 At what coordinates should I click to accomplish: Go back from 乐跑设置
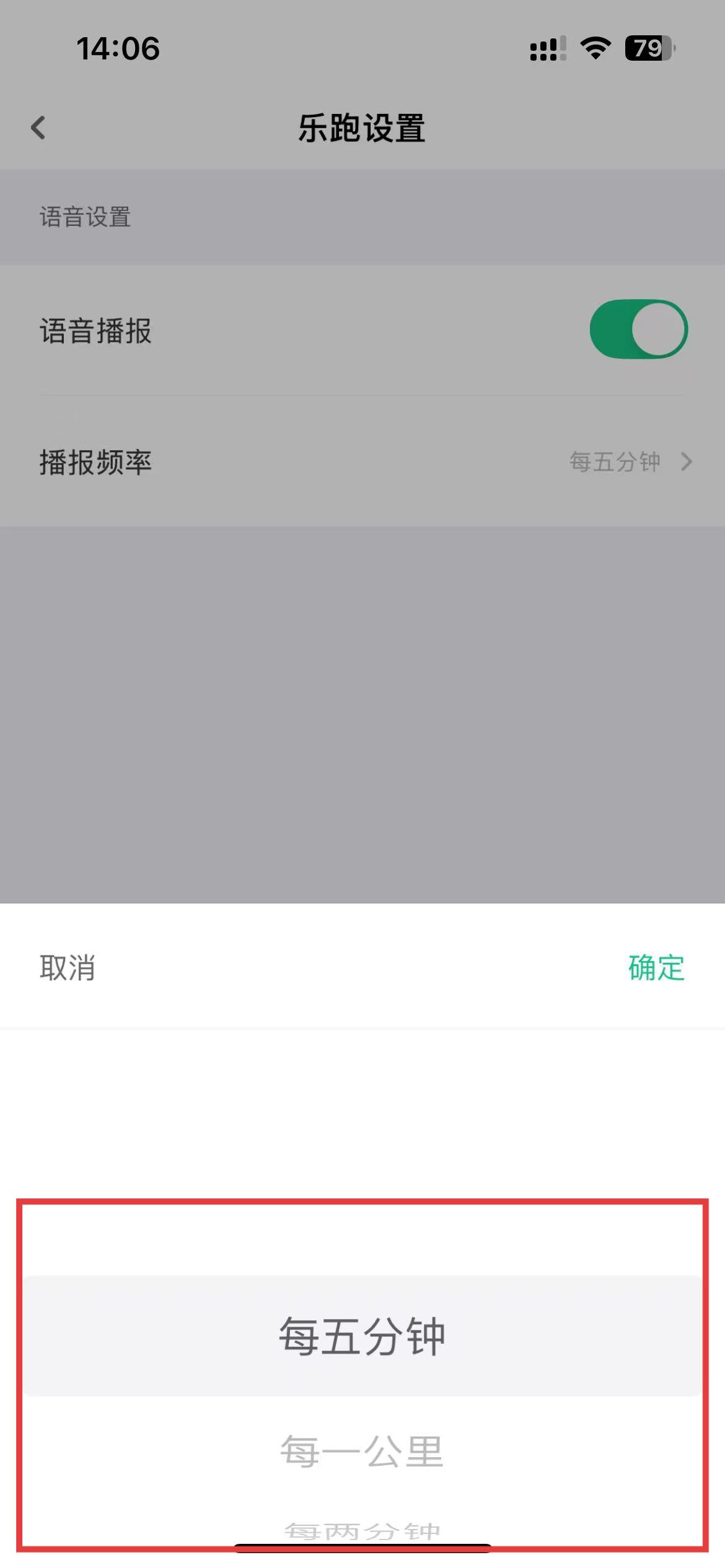coord(38,128)
